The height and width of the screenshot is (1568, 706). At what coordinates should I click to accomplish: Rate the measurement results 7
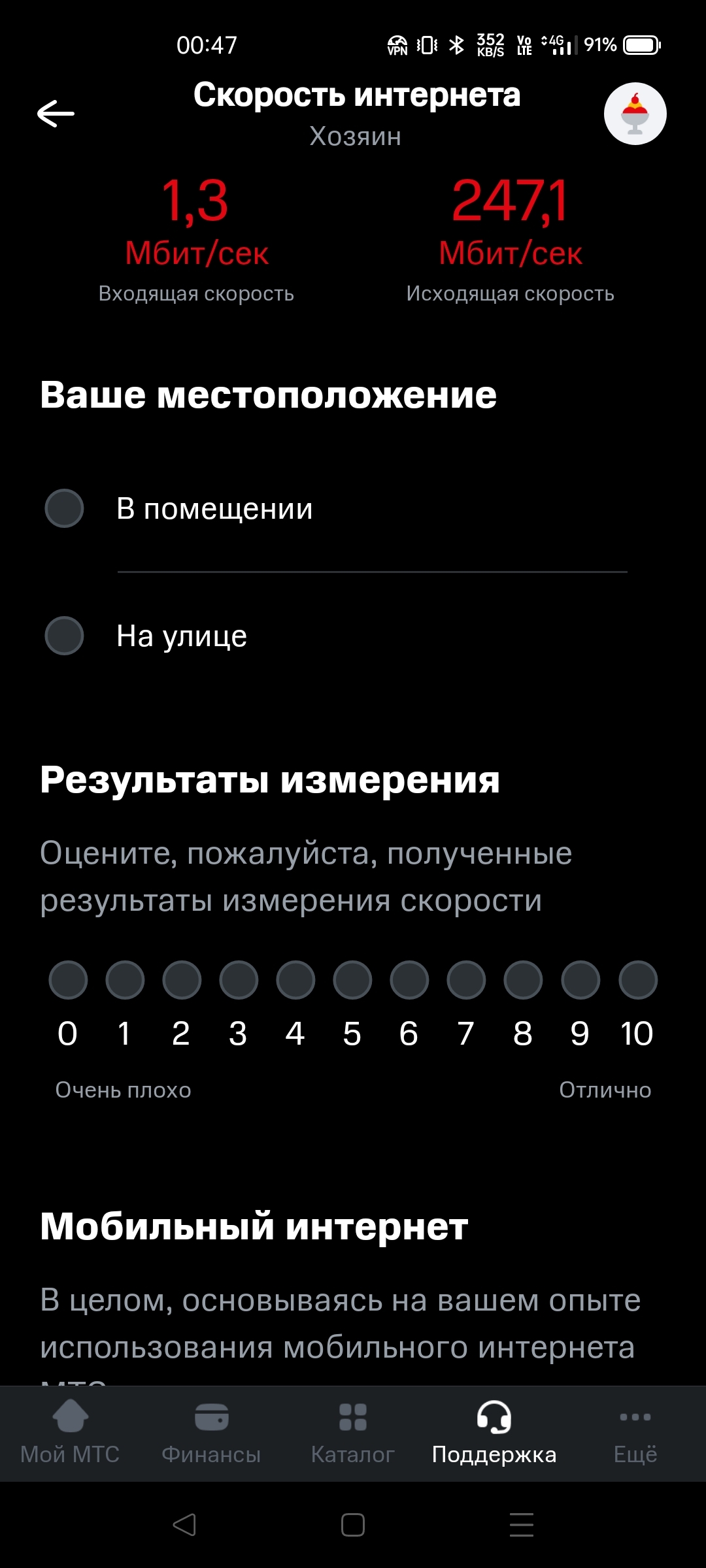click(466, 980)
